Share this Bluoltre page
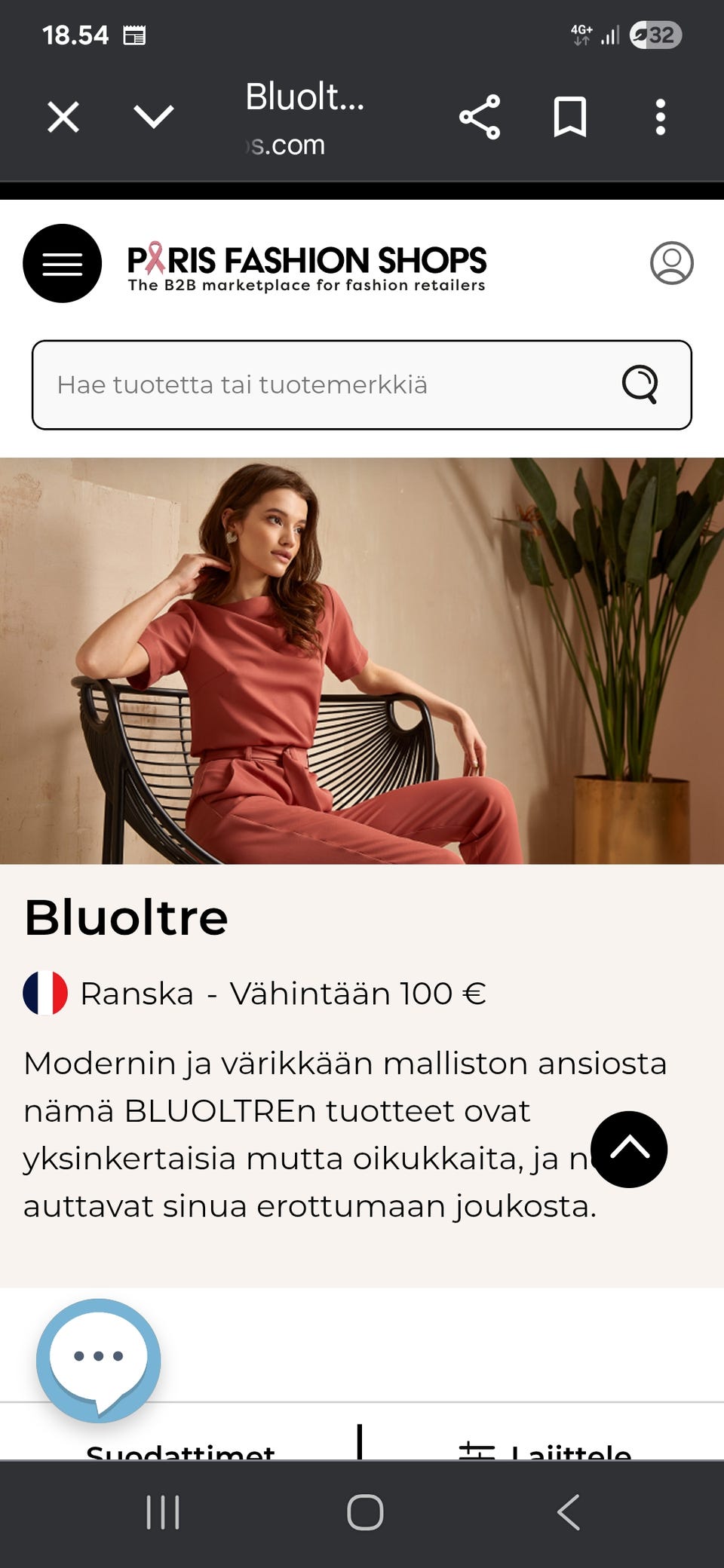The height and width of the screenshot is (1568, 724). tap(480, 117)
